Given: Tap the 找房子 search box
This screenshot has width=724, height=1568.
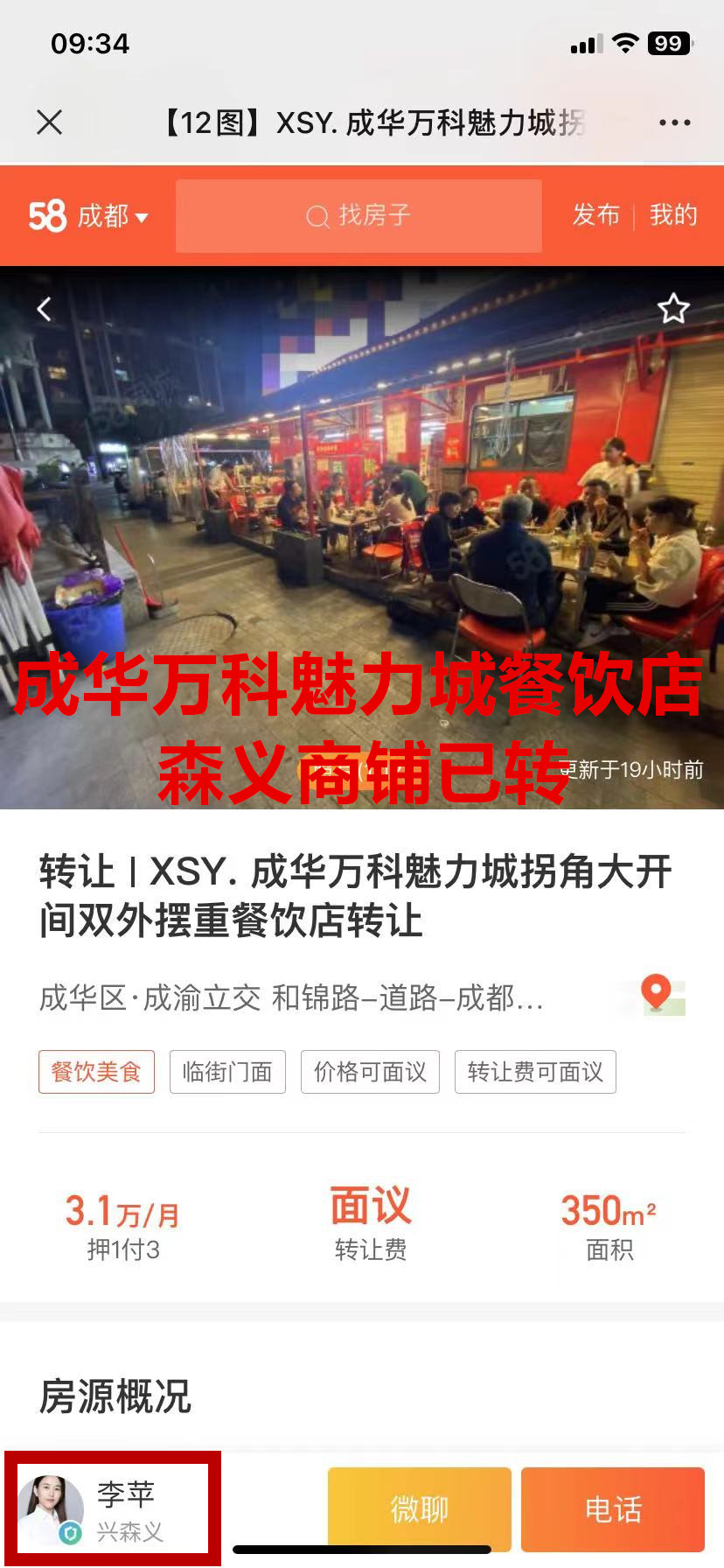Looking at the screenshot, I should pos(359,215).
